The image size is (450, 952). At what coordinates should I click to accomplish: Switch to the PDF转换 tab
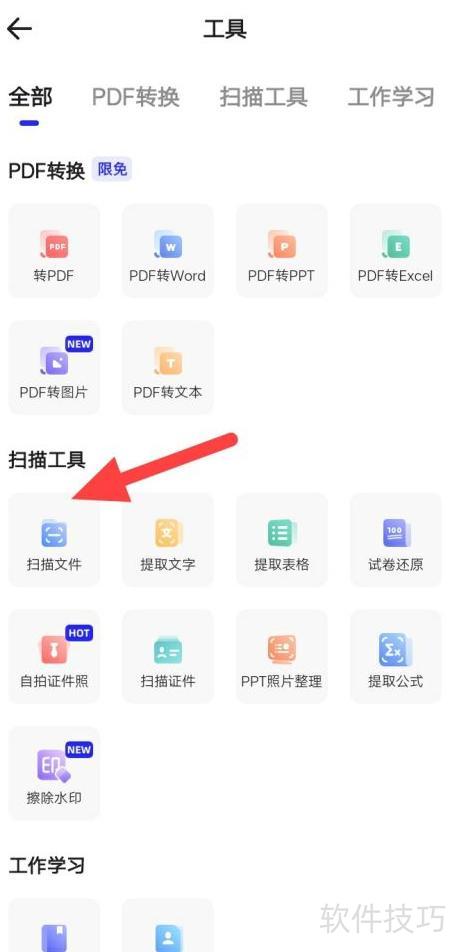[135, 97]
